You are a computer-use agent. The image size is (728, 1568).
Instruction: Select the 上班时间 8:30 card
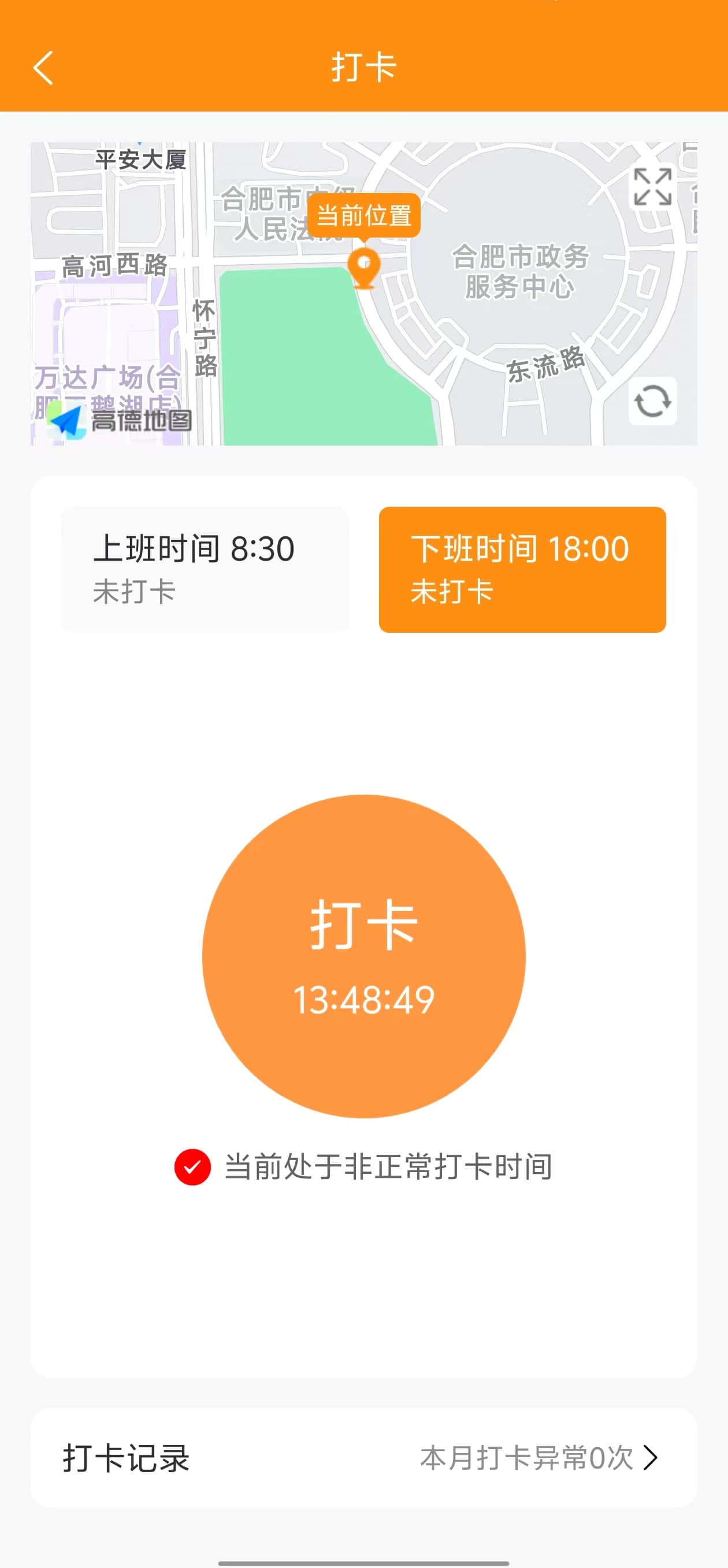pos(205,569)
